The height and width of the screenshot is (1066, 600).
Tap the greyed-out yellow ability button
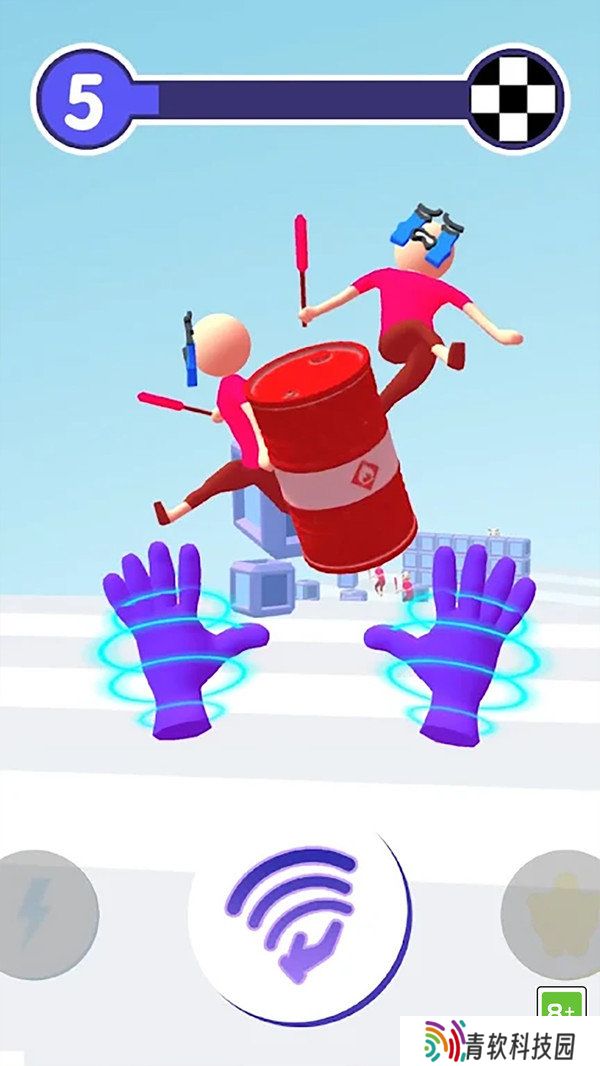pos(552,914)
